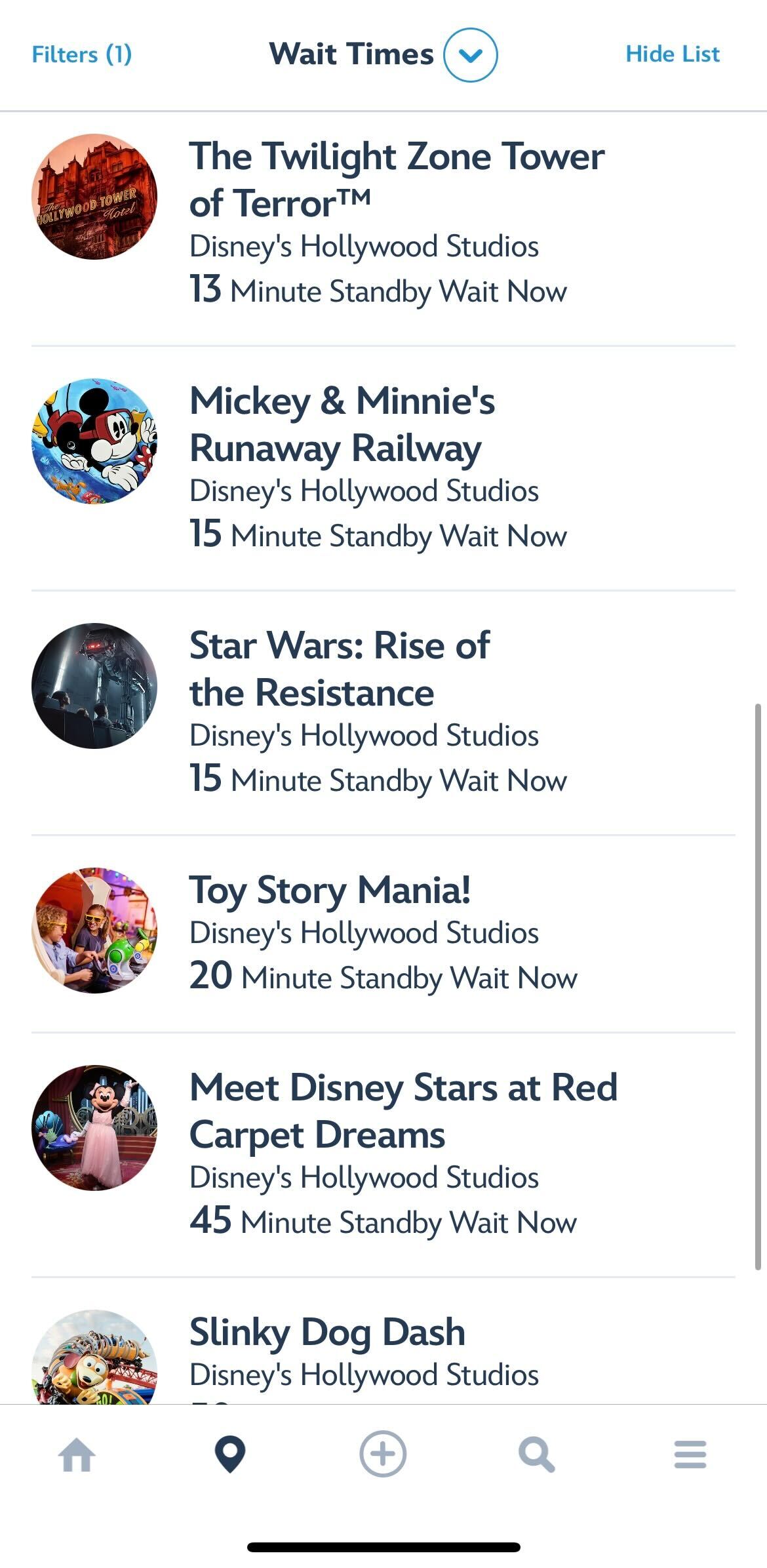Image resolution: width=767 pixels, height=1568 pixels.
Task: Open The Twilight Zone Tower of Terror
Action: coord(396,179)
